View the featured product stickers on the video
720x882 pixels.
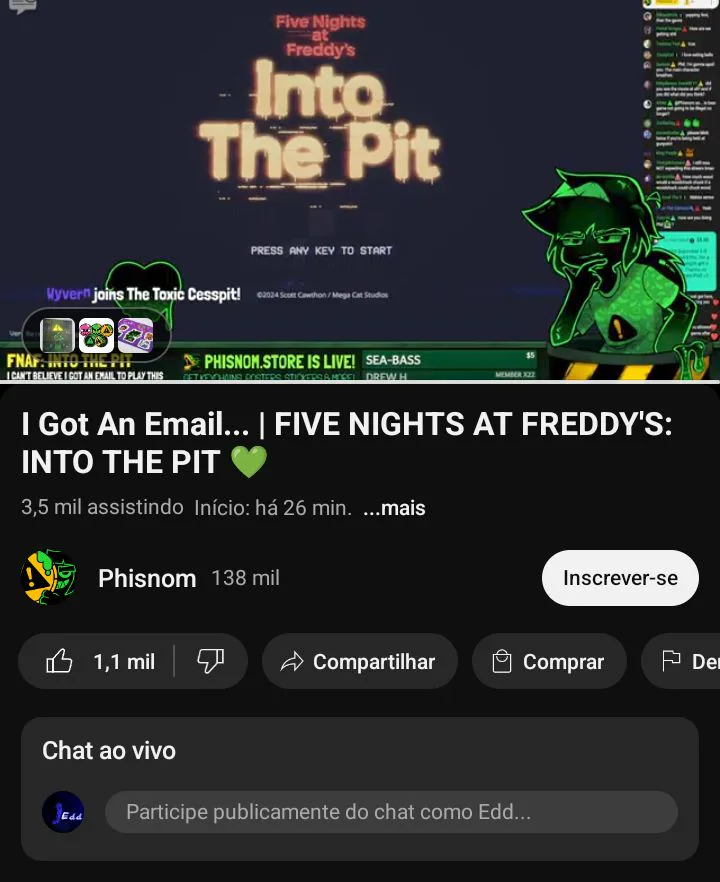coord(96,336)
